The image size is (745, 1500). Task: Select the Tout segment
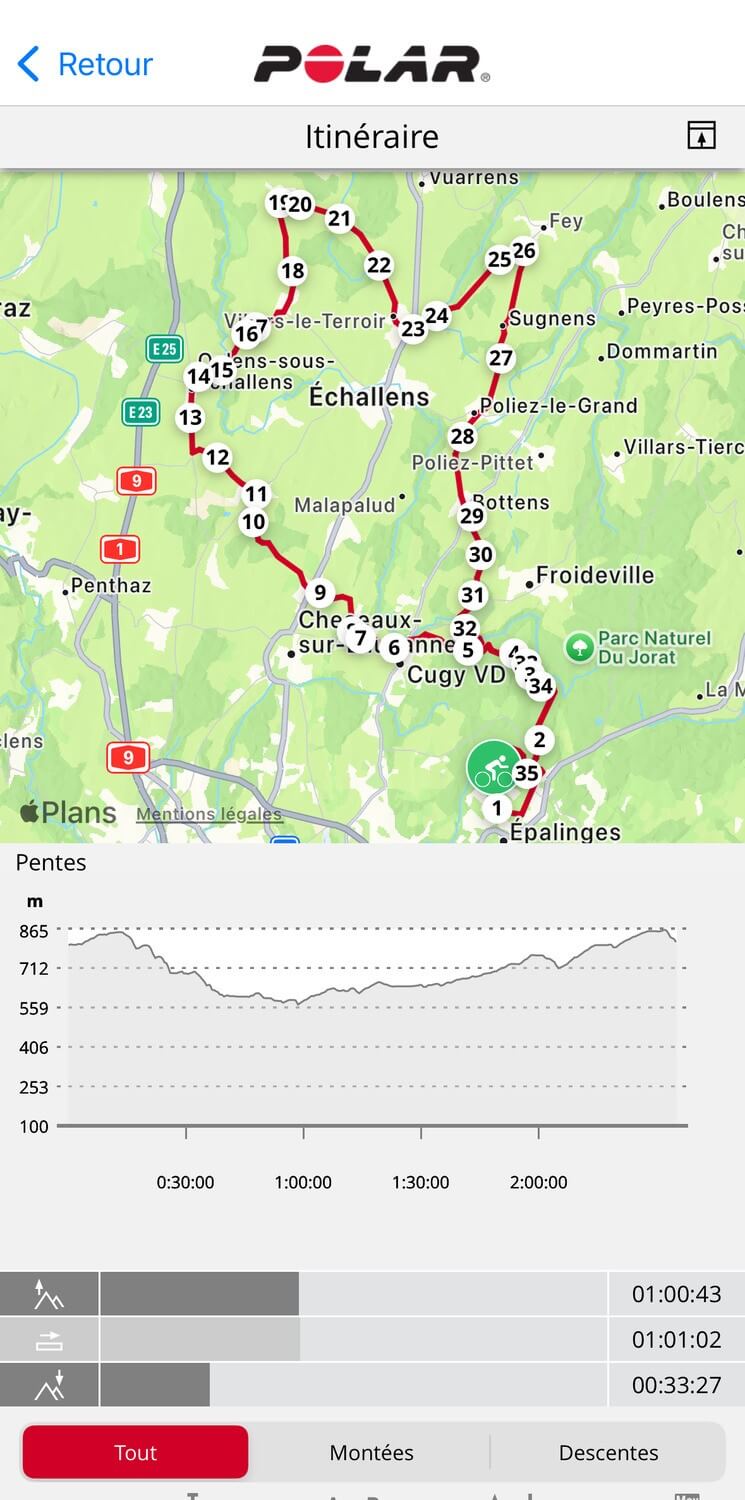coord(135,1452)
